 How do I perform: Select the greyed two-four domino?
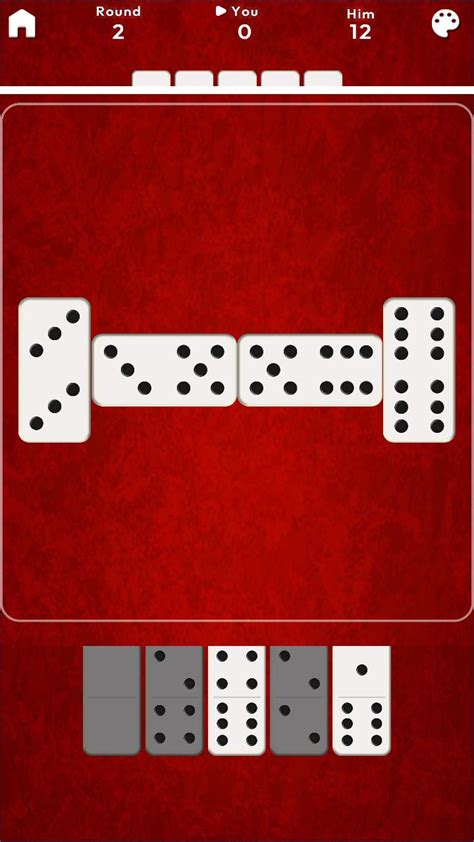coord(174,700)
